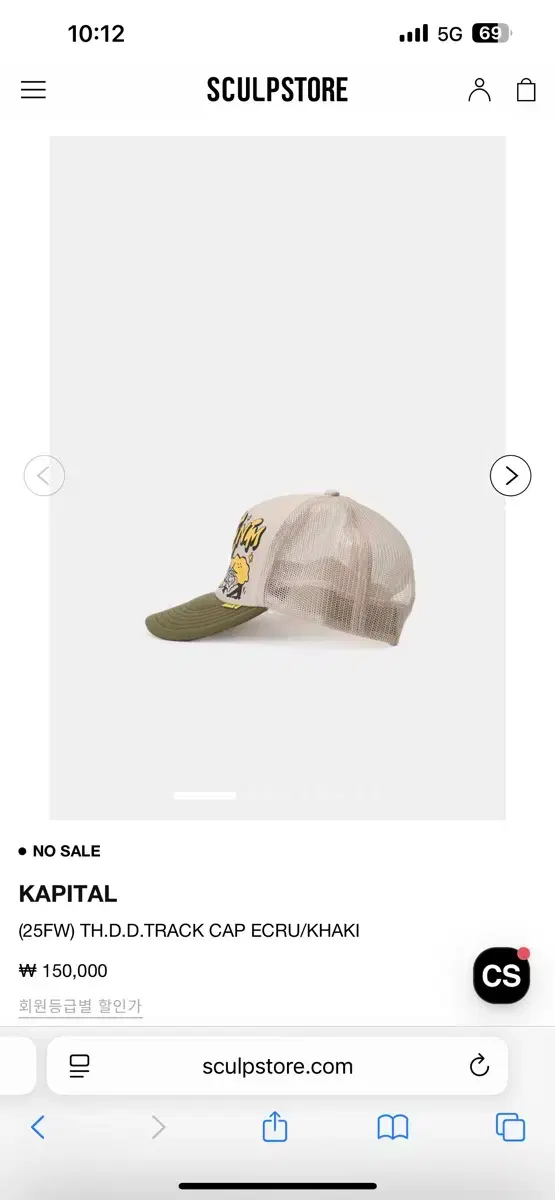Open Safari bookmarks

(x=393, y=1128)
